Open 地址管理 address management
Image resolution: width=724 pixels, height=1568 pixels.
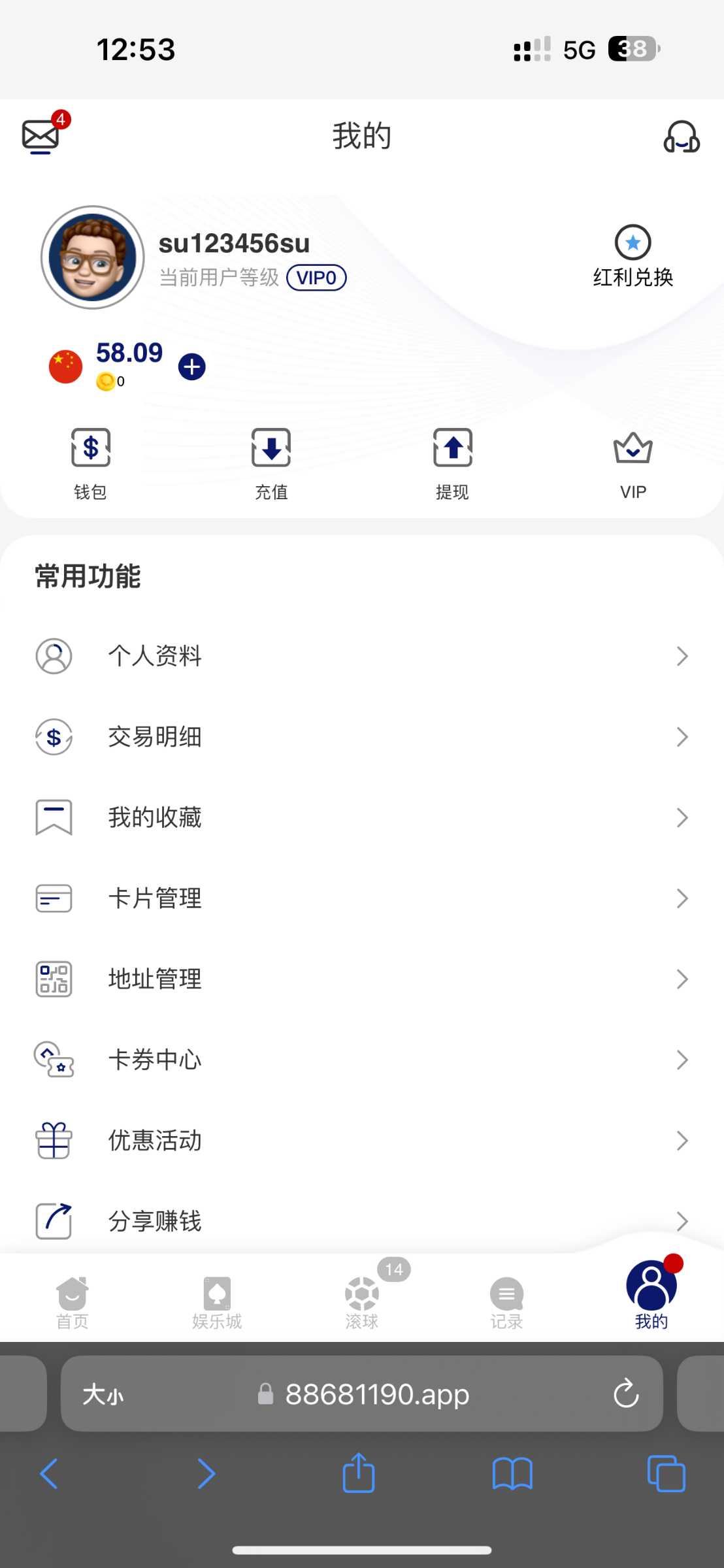pos(361,979)
